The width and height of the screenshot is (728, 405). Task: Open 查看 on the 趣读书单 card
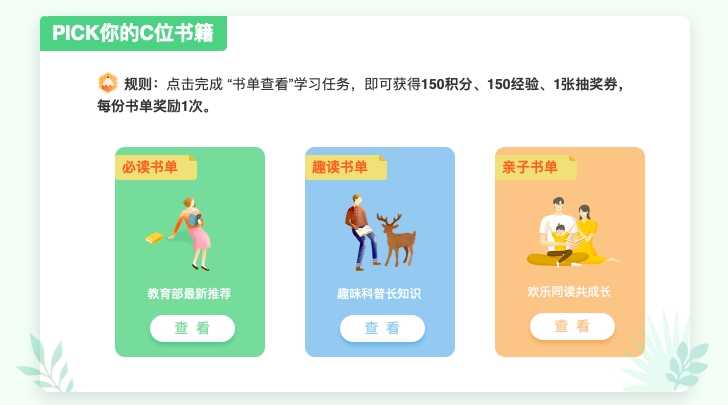point(382,328)
